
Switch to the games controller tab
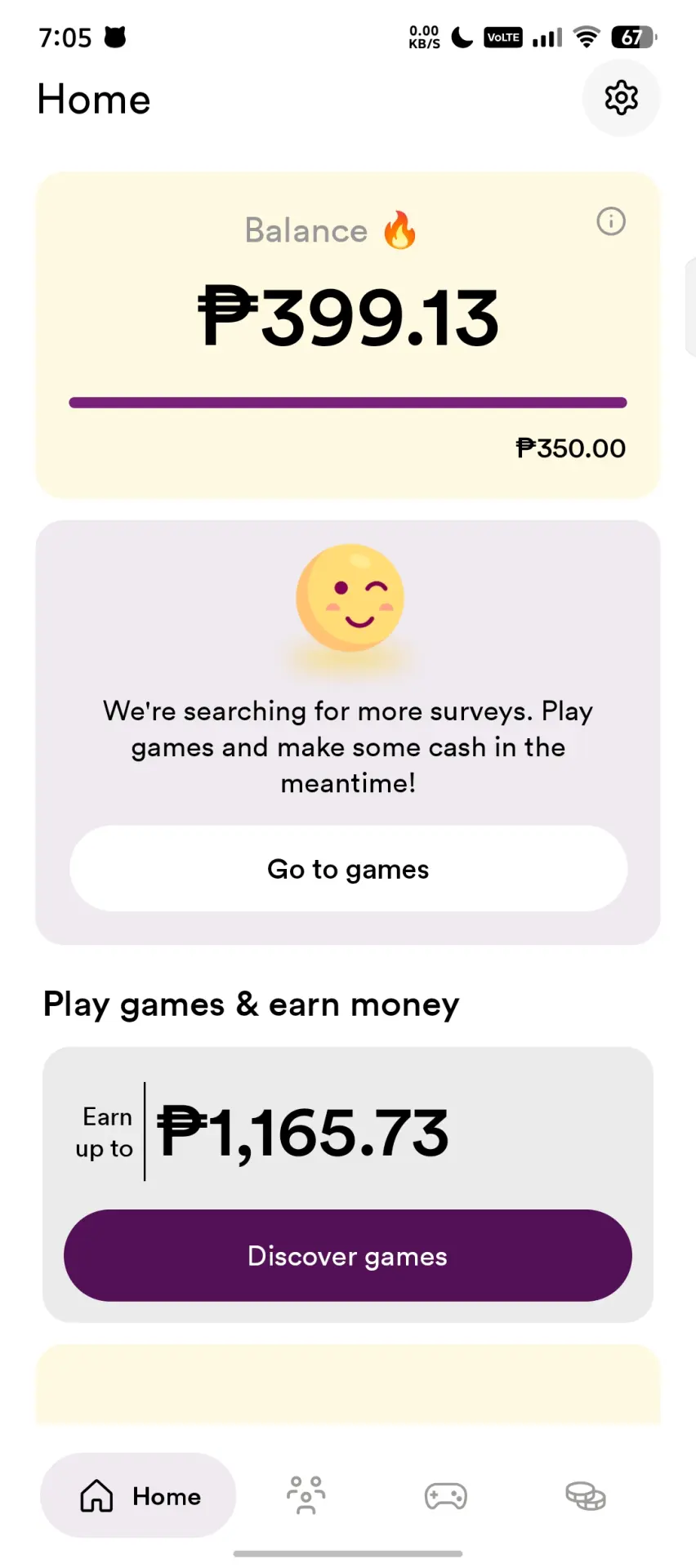click(445, 1496)
